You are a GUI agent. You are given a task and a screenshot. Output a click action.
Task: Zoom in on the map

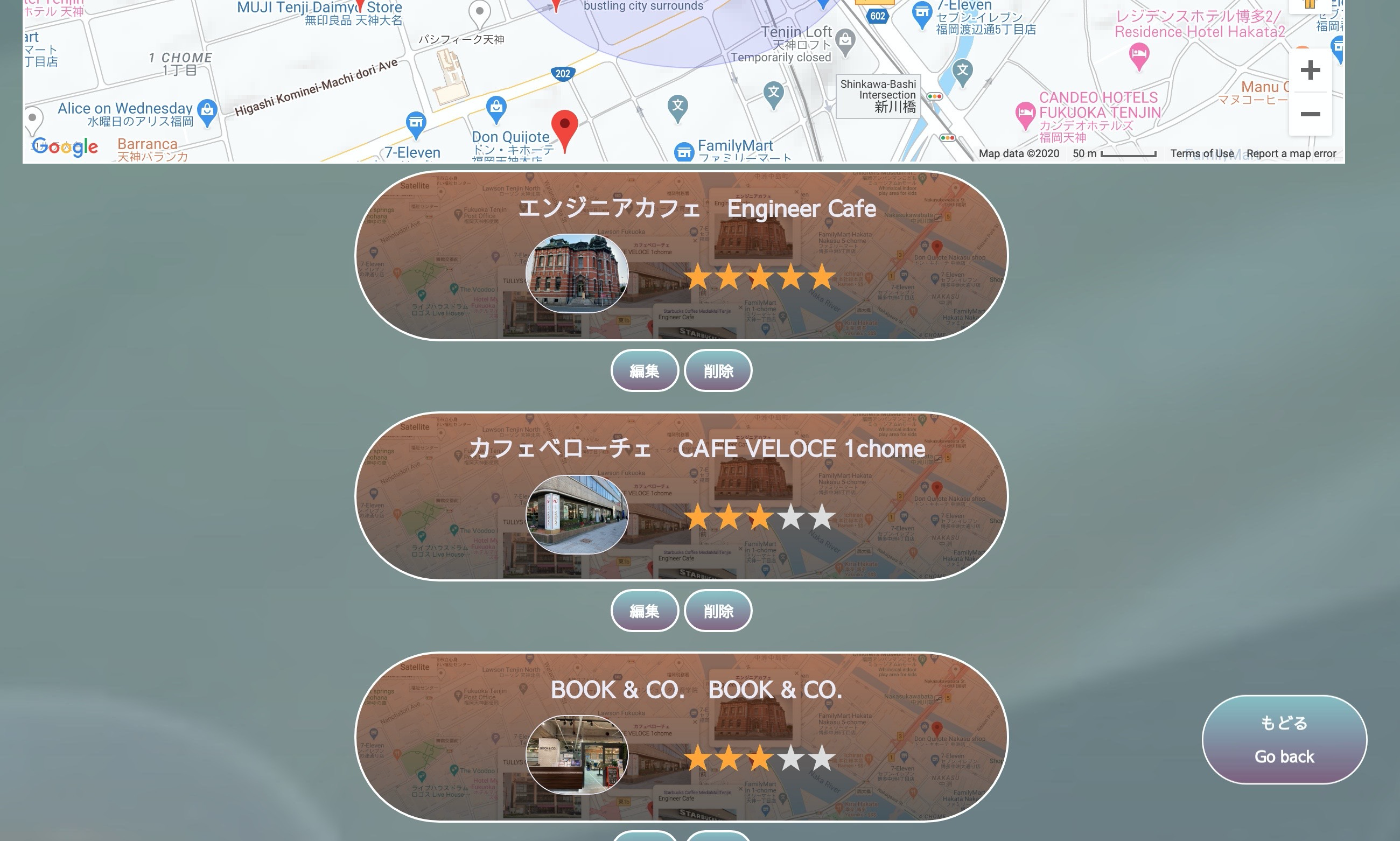click(x=1310, y=71)
